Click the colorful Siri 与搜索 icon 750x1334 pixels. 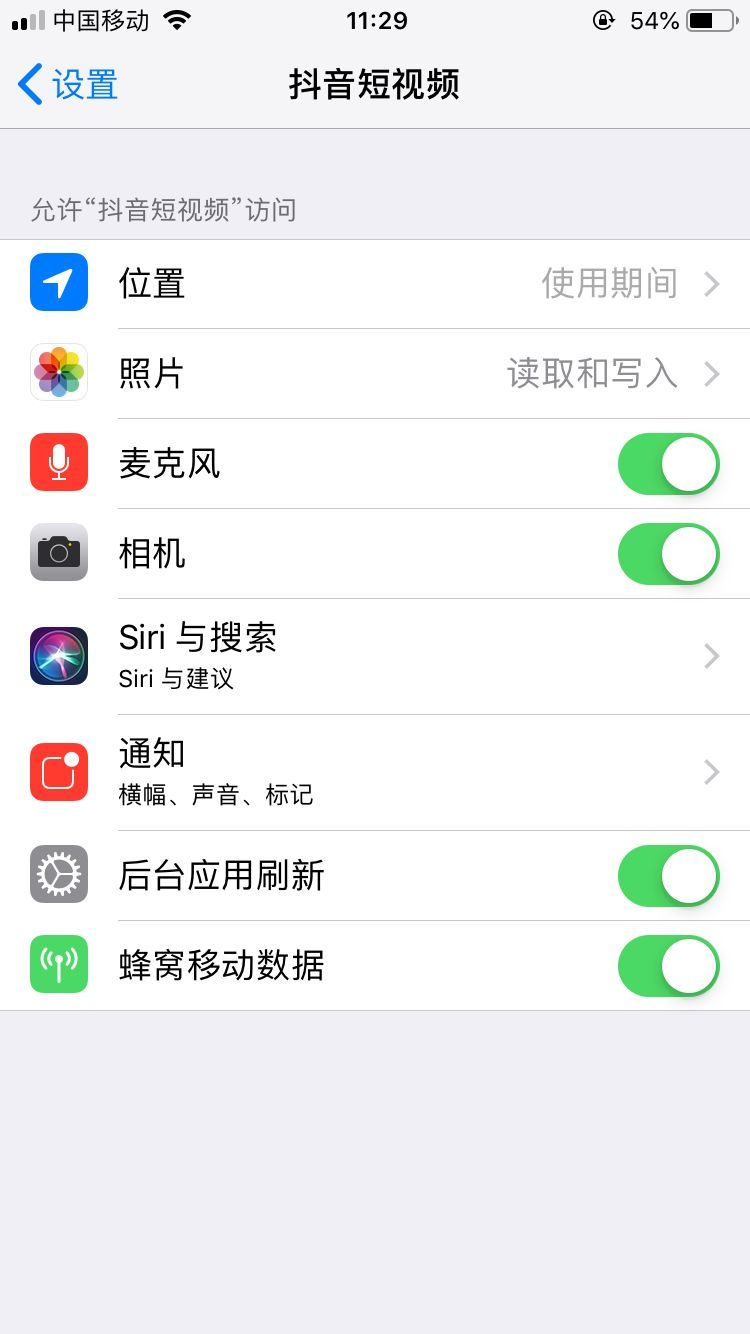(58, 656)
